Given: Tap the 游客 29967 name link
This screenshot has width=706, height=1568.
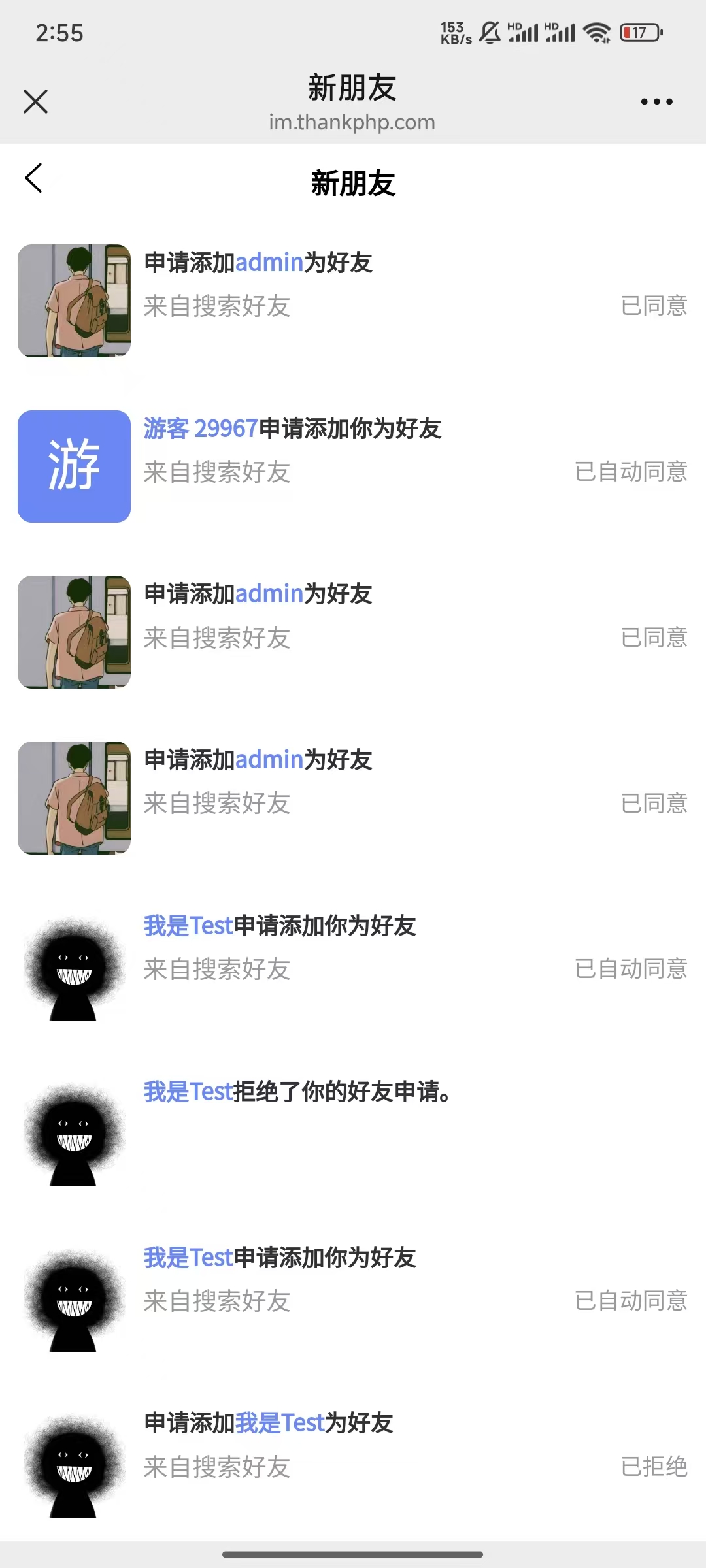Looking at the screenshot, I should tap(201, 429).
